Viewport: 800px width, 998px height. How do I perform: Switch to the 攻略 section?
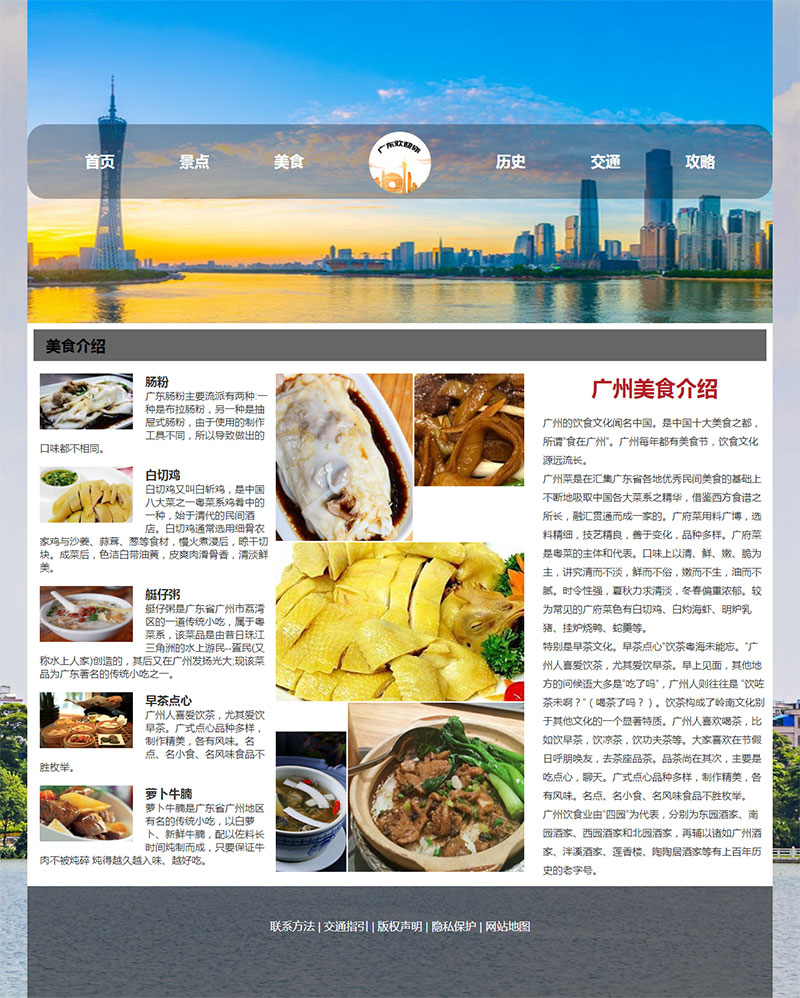point(700,162)
